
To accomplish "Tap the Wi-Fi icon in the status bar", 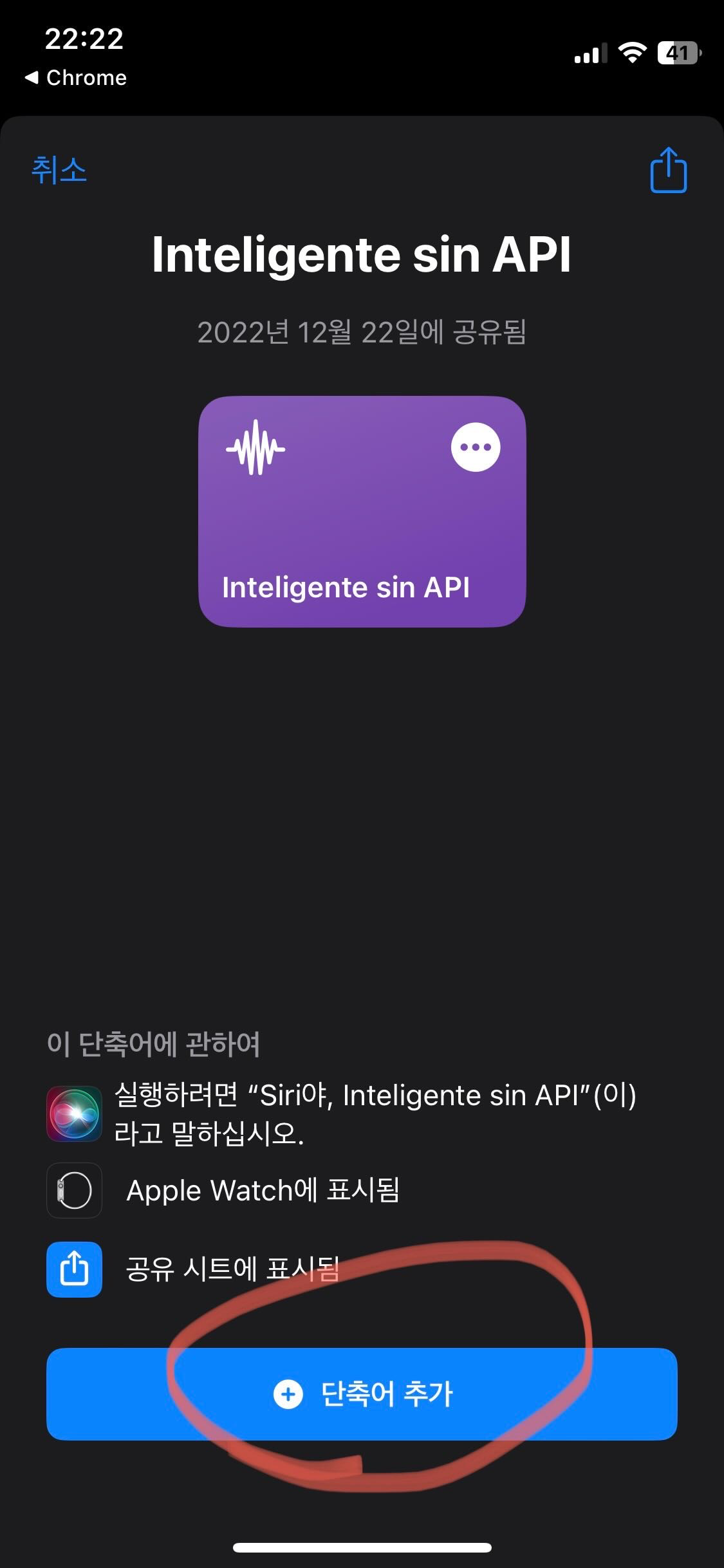I will [x=633, y=54].
